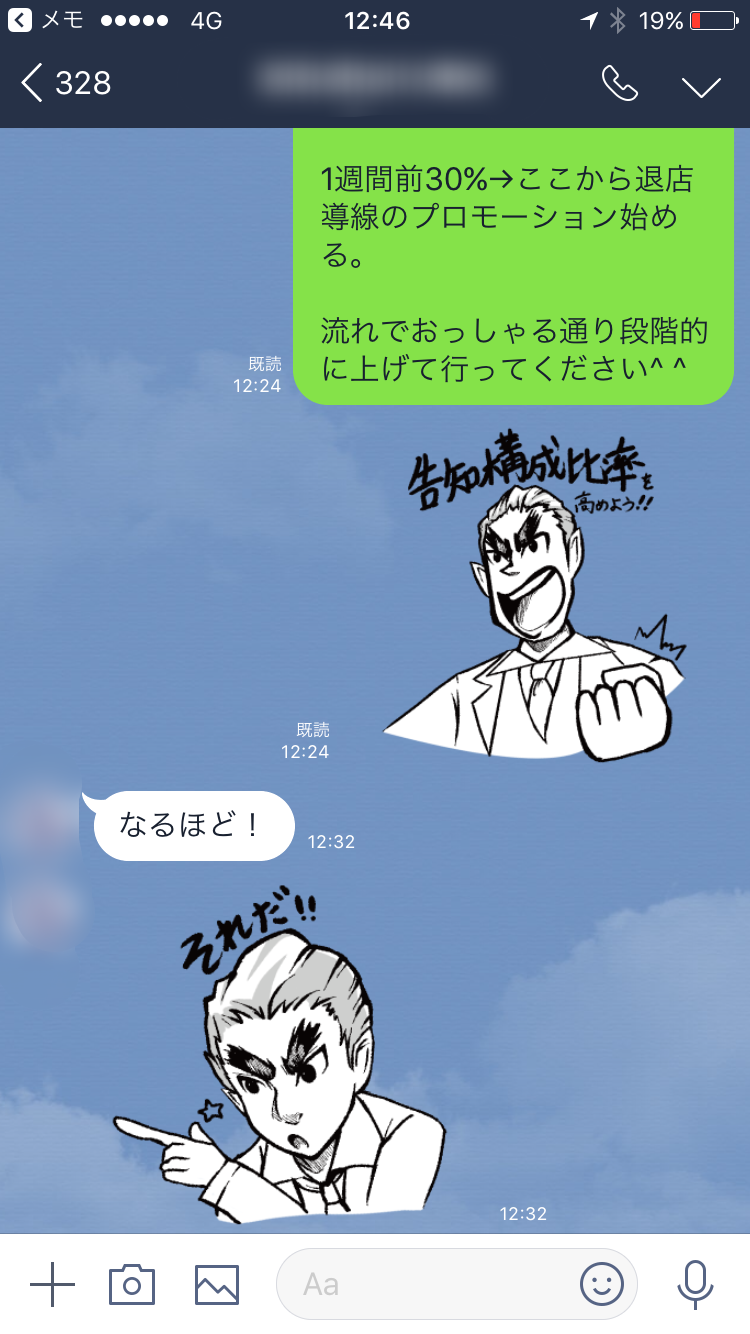Start a voice call
Screen dimensions: 750x1334
point(620,84)
